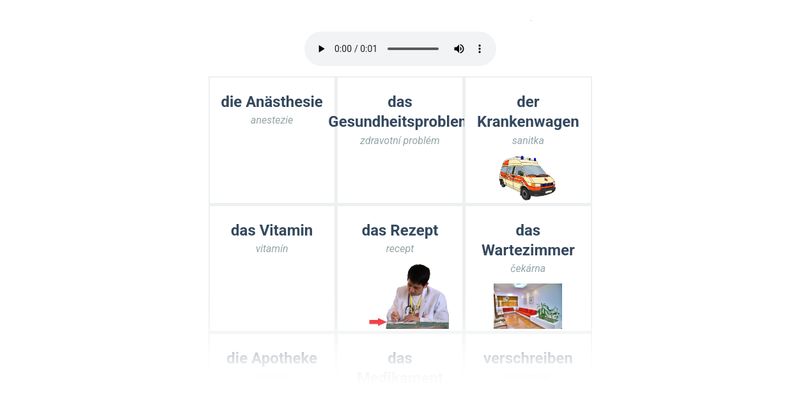
Task: Select the das Rezept card
Action: click(400, 268)
